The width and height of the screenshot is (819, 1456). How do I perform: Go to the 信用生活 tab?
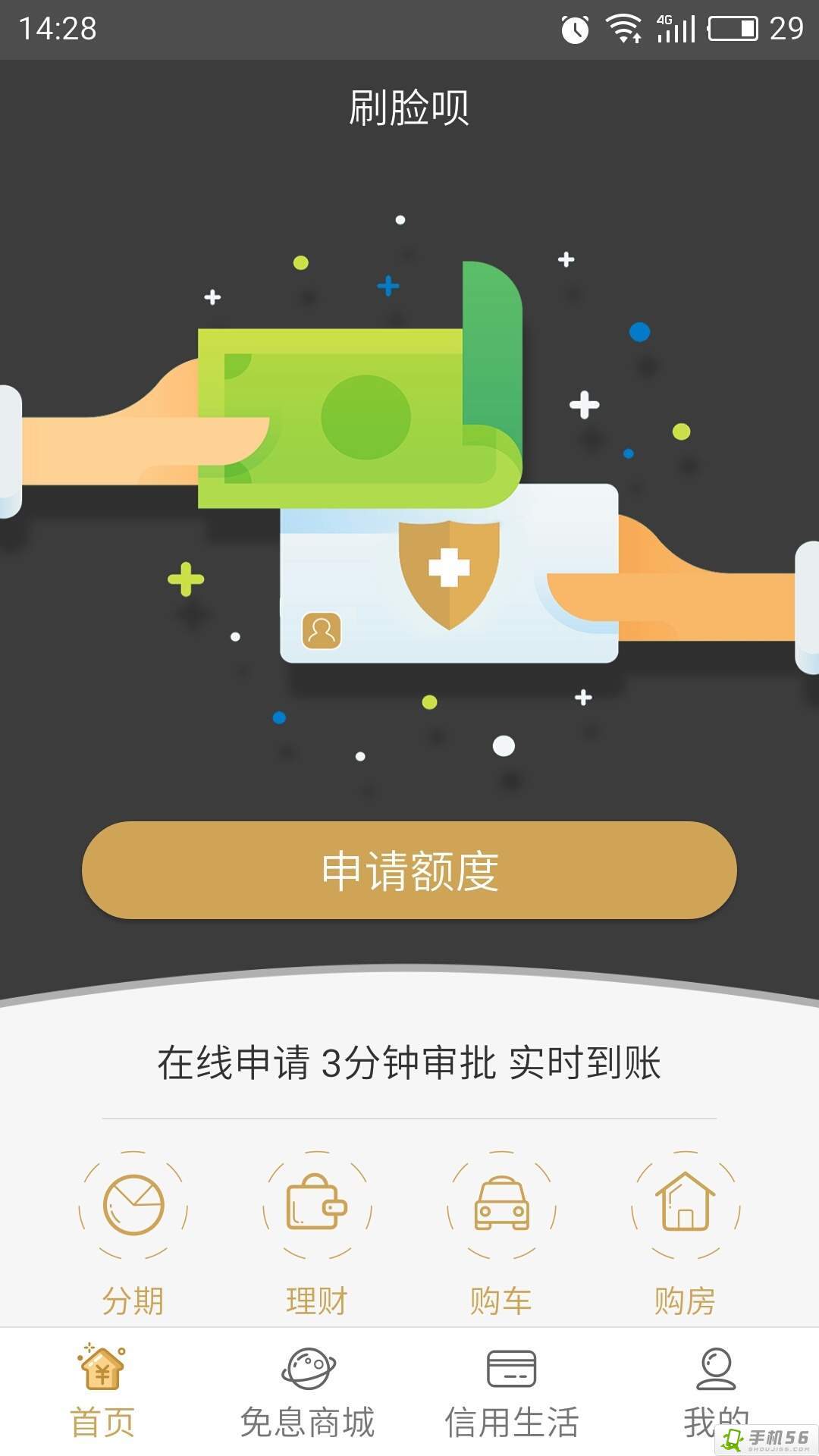point(512,1392)
